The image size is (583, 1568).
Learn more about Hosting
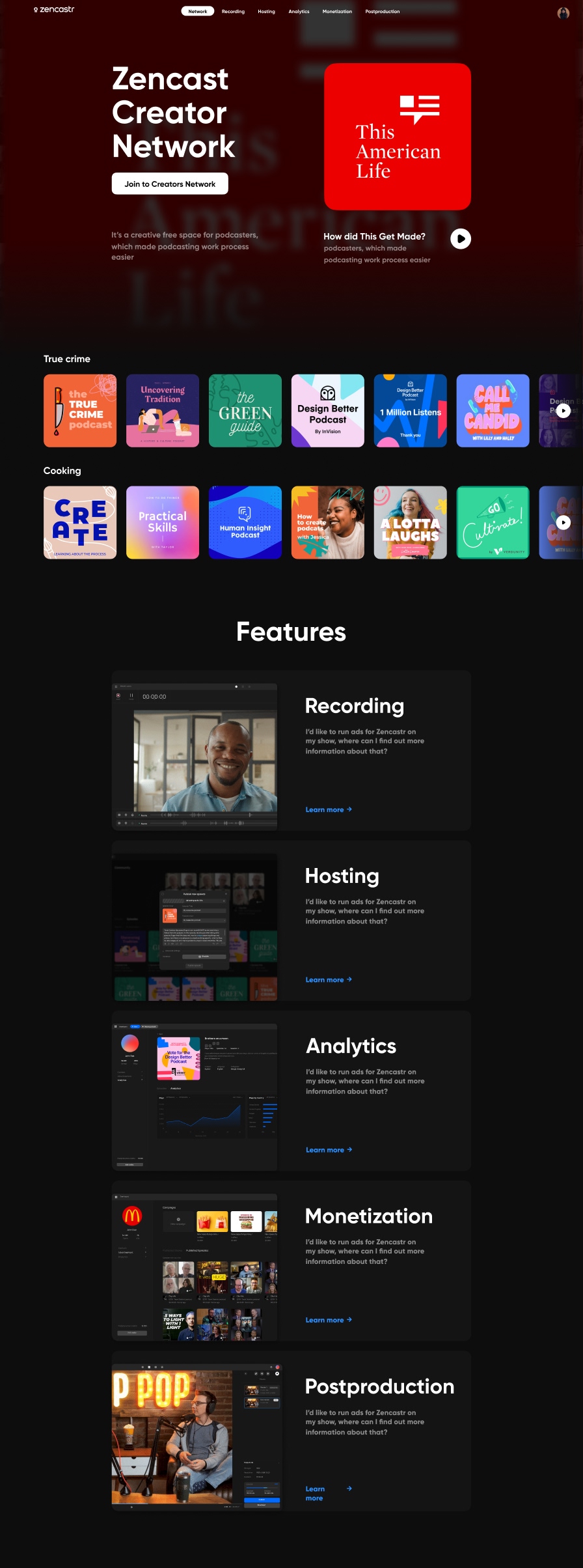pyautogui.click(x=329, y=979)
